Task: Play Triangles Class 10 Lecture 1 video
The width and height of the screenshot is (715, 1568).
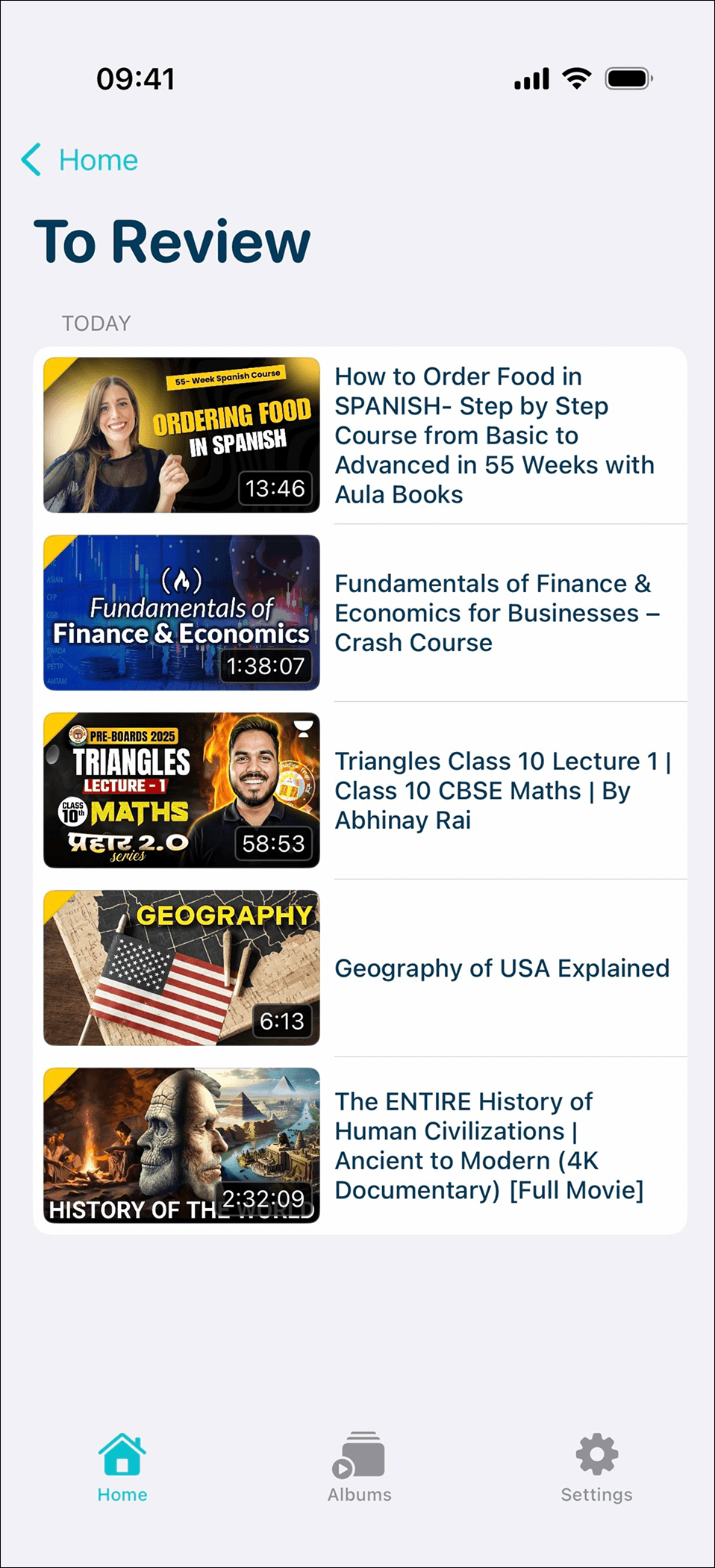Action: point(358,791)
